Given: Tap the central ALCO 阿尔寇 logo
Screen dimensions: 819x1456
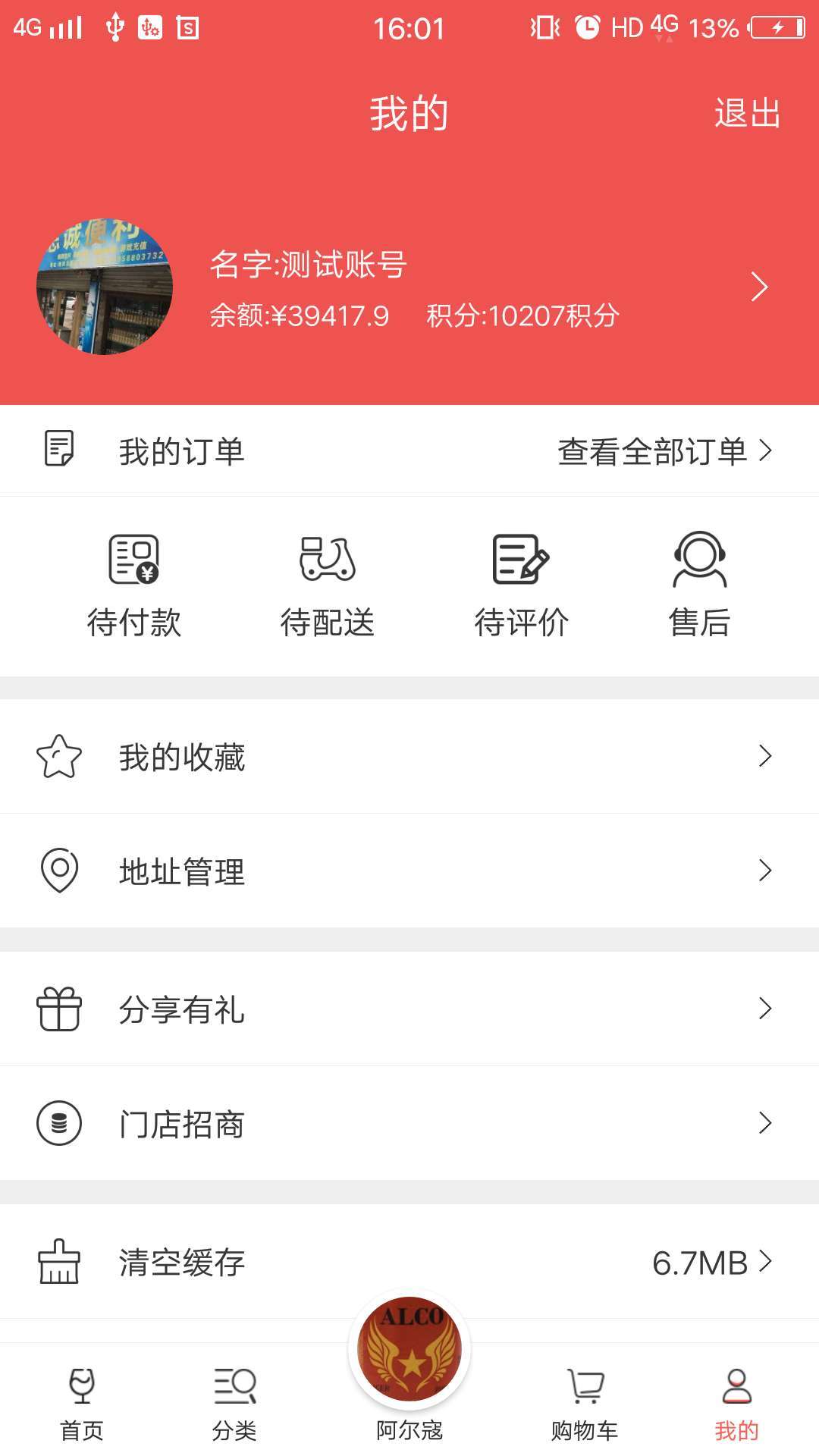Looking at the screenshot, I should pos(409,1350).
